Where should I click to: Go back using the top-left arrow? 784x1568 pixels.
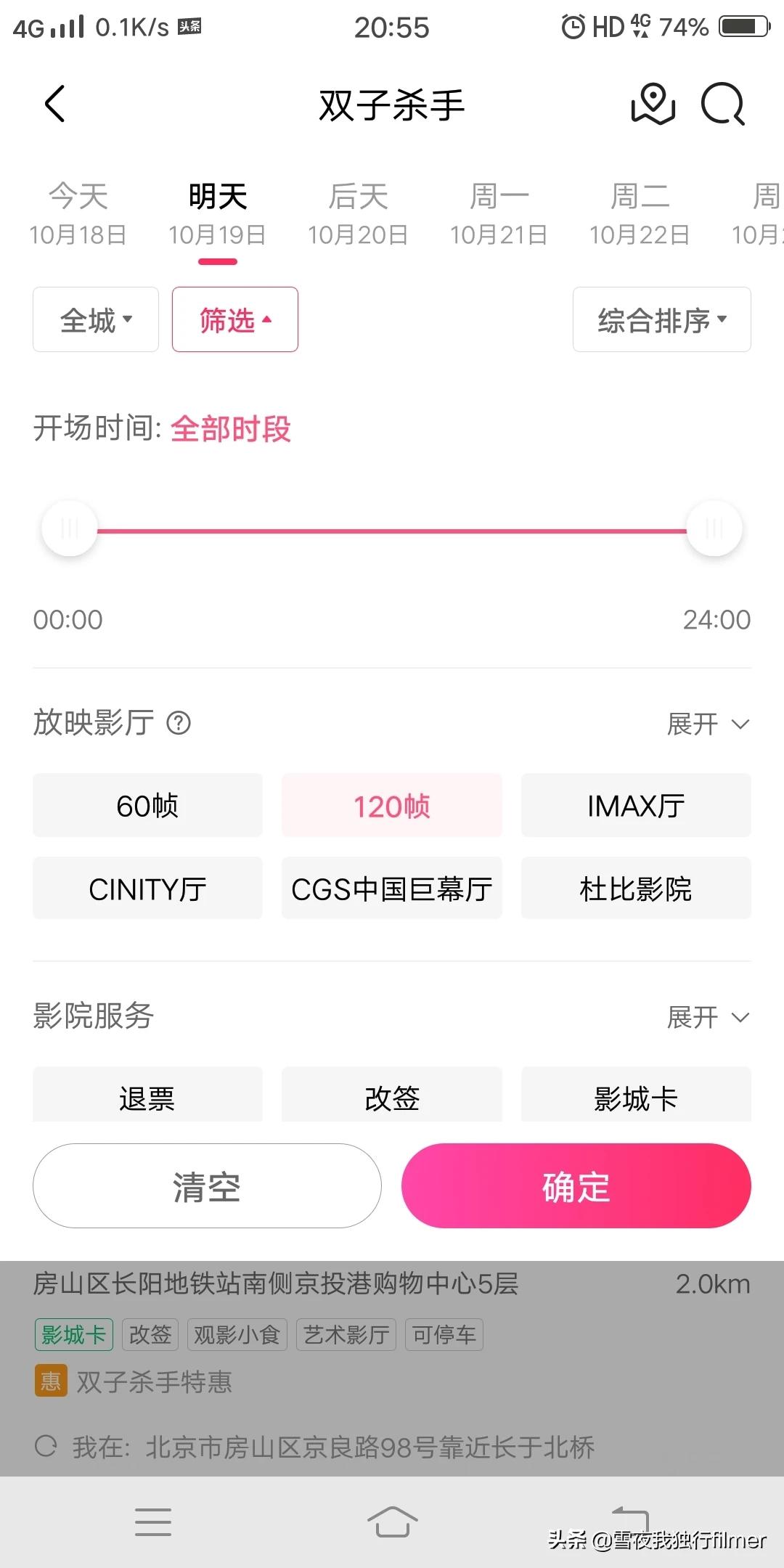click(x=54, y=104)
